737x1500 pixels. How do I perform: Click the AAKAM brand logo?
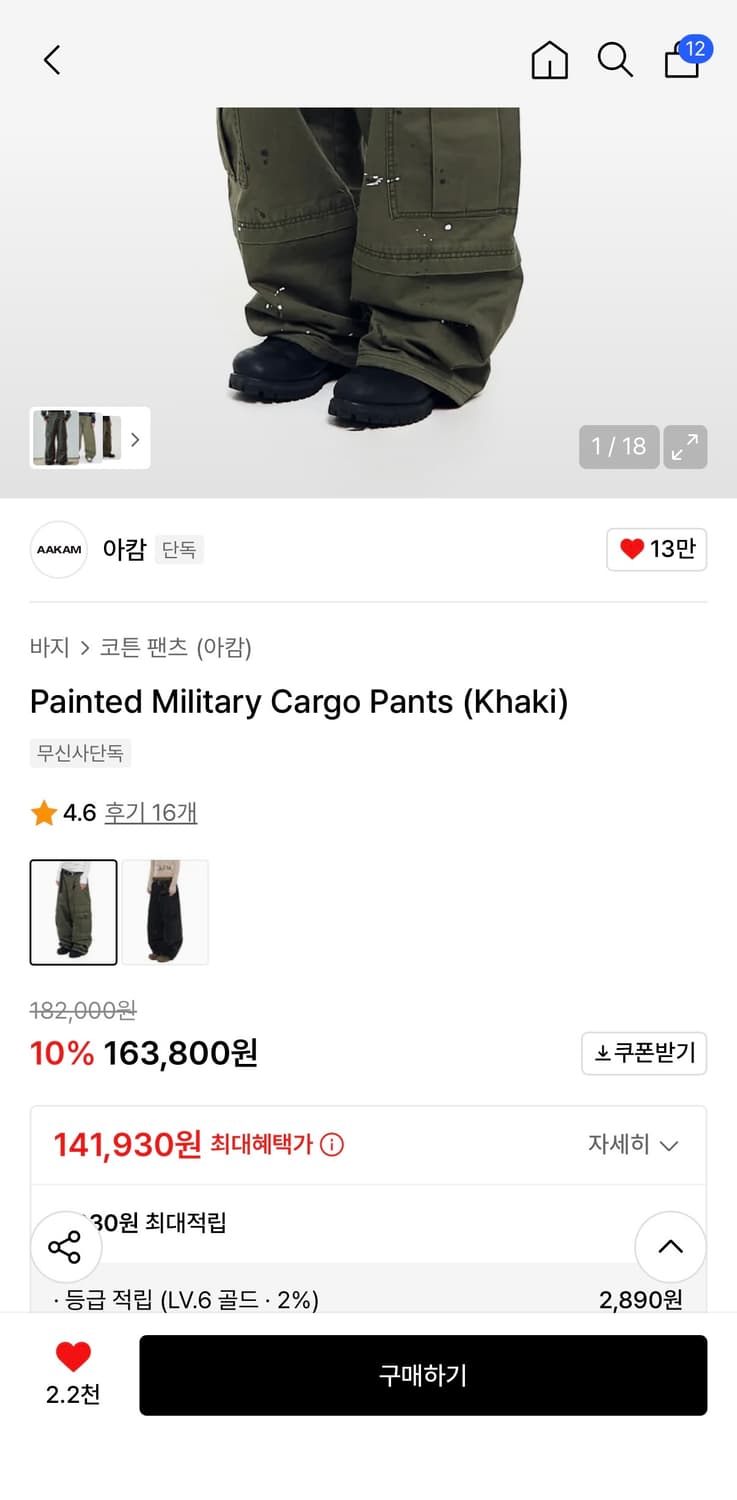tap(58, 549)
